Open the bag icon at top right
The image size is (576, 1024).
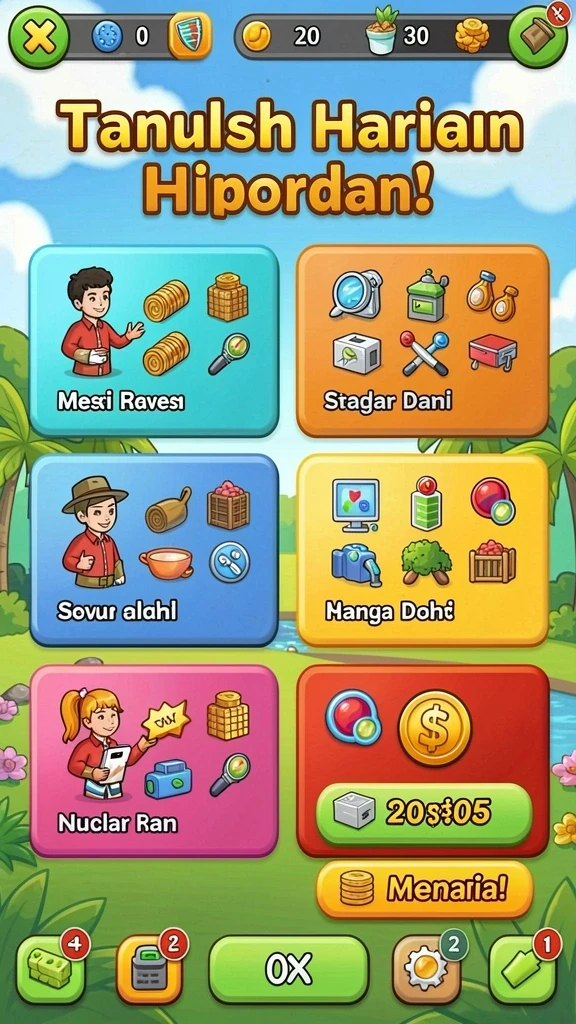coord(537,37)
